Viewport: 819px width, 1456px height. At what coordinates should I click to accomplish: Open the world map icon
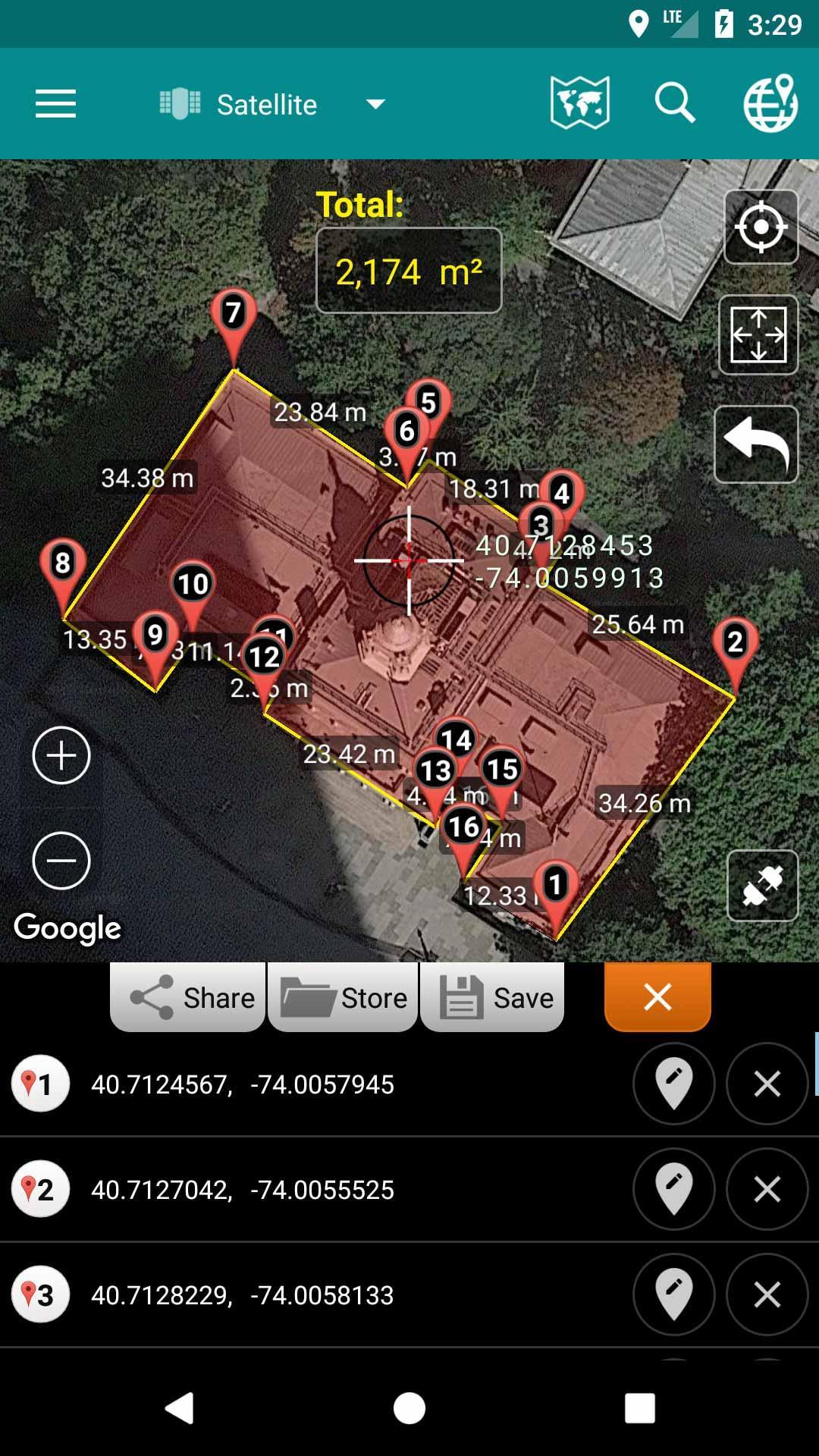click(579, 103)
